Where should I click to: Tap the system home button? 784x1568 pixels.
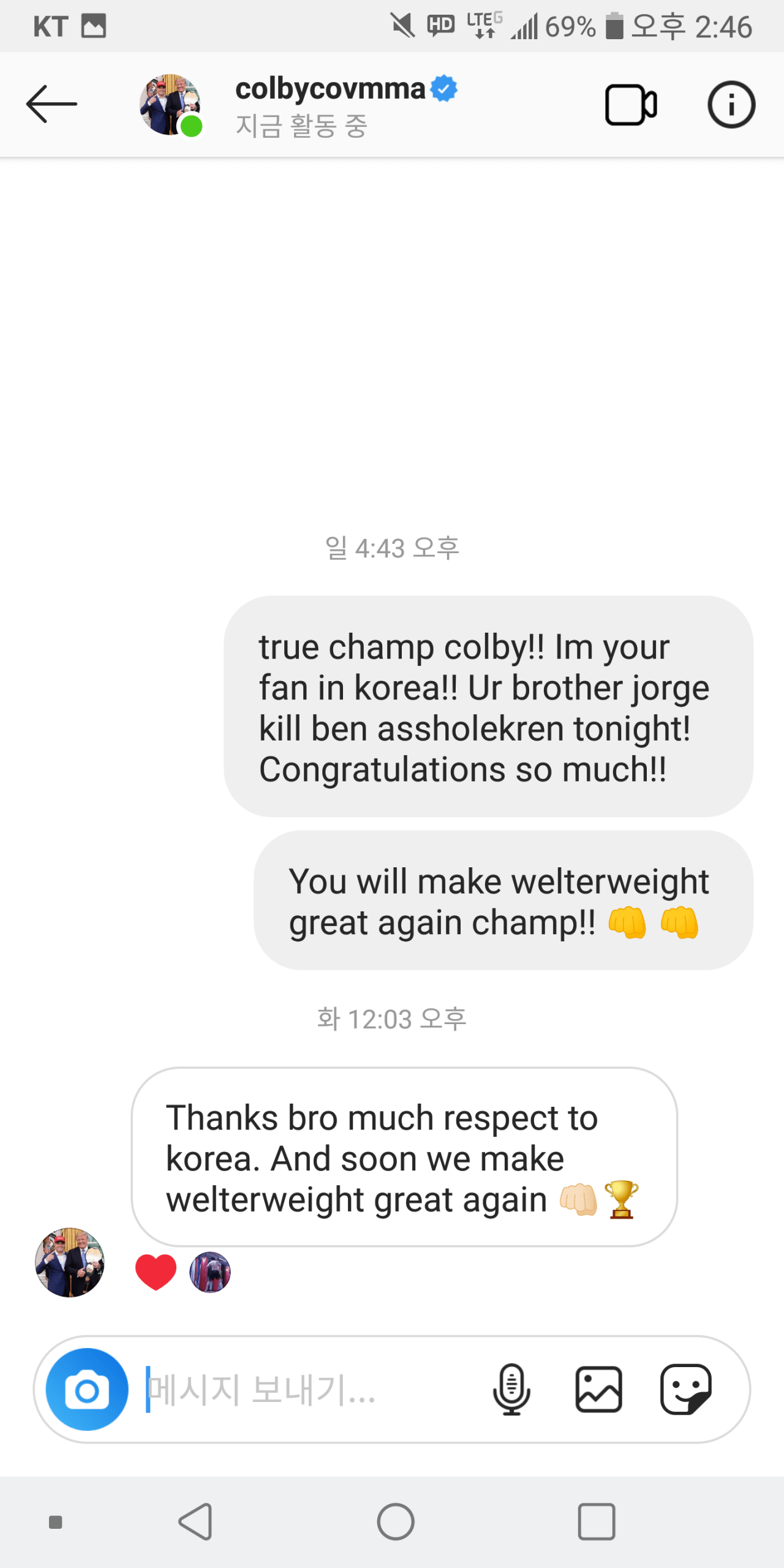[396, 1521]
